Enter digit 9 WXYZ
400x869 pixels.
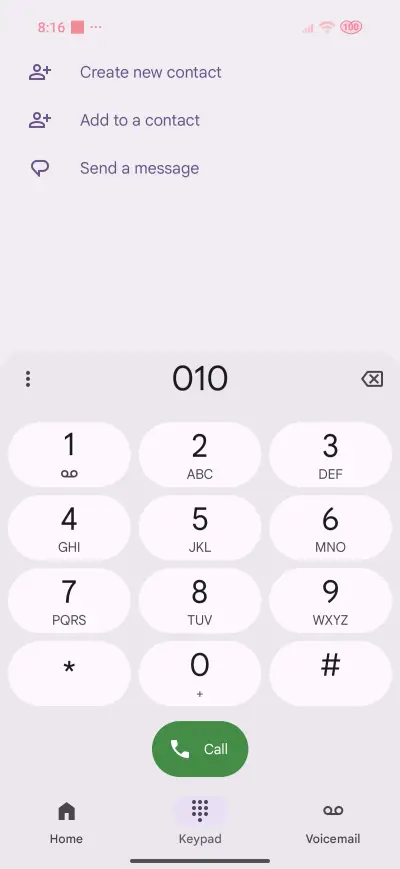click(x=330, y=601)
